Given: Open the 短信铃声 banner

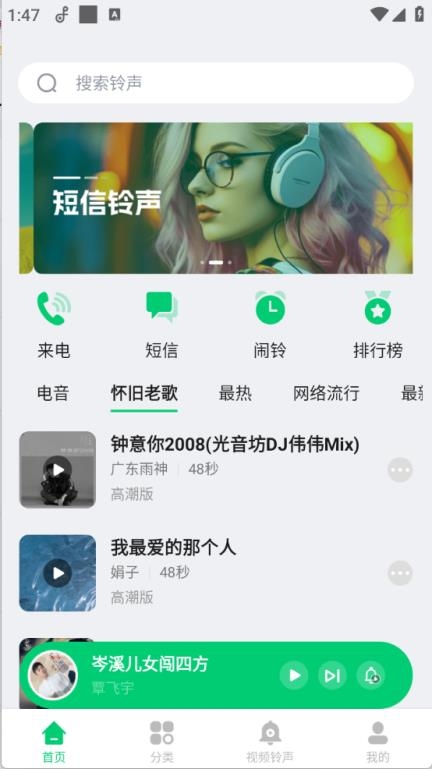Looking at the screenshot, I should coord(223,198).
